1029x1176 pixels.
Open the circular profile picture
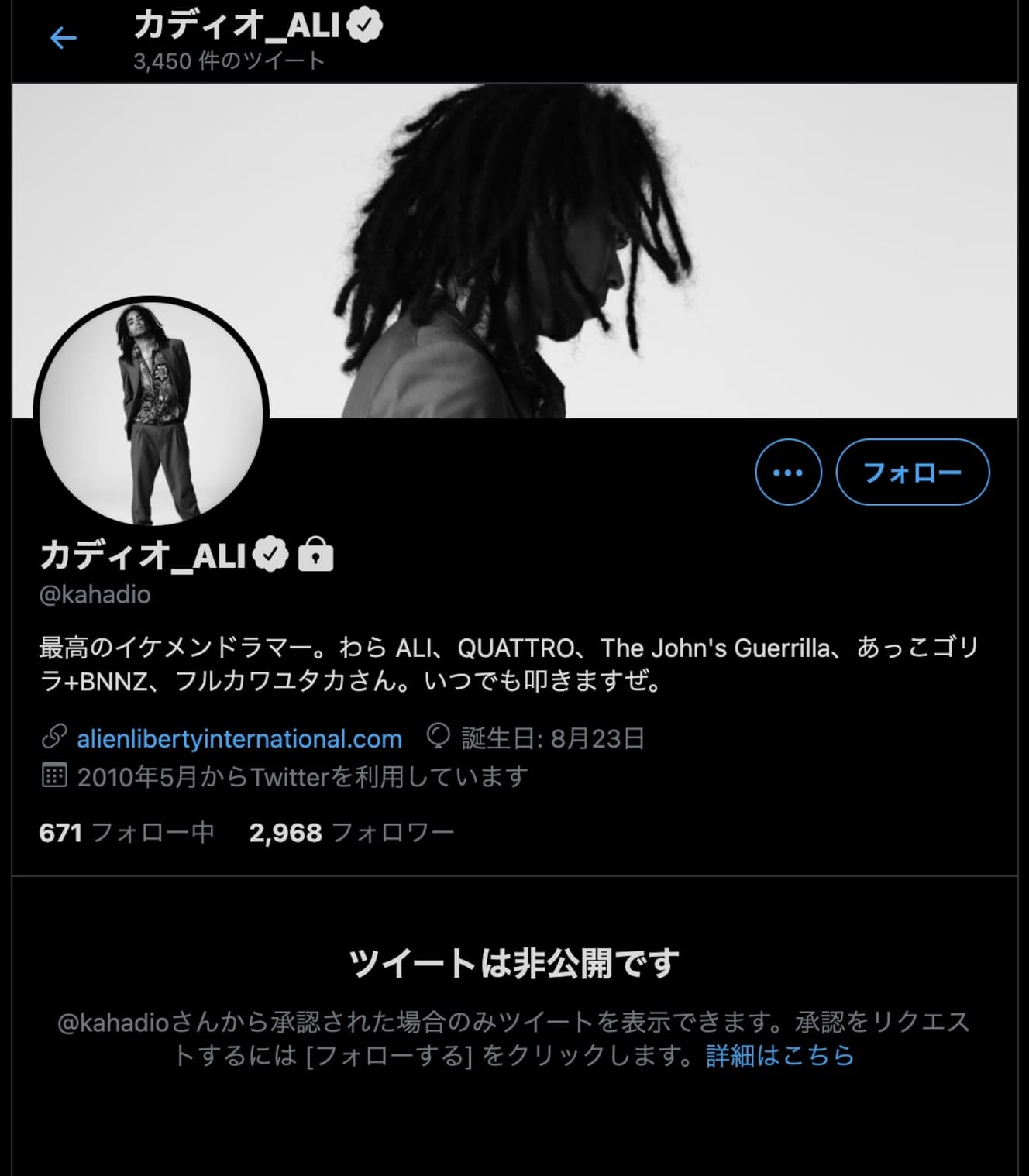pos(151,413)
